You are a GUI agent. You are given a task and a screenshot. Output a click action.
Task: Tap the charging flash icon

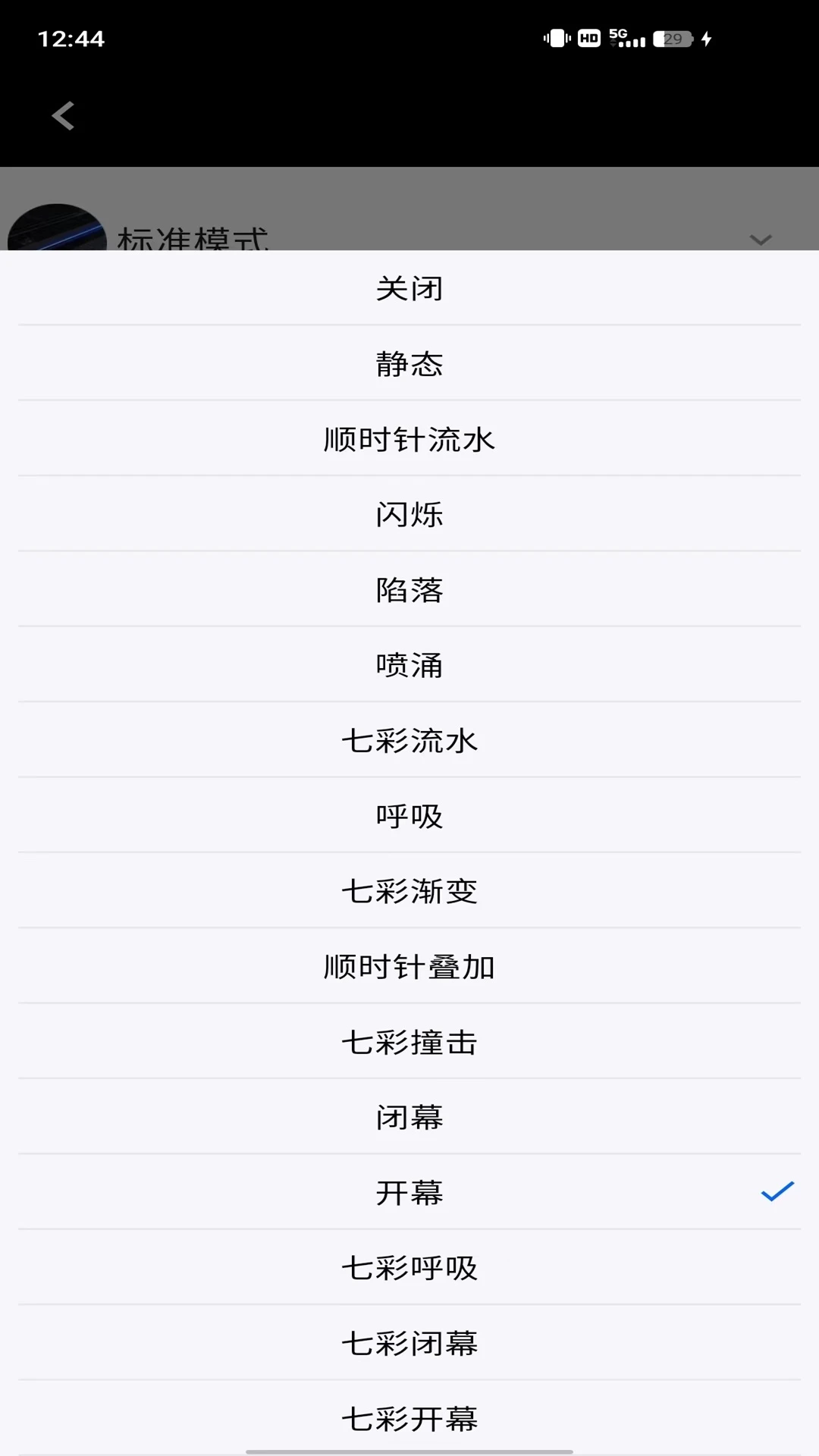[x=707, y=37]
